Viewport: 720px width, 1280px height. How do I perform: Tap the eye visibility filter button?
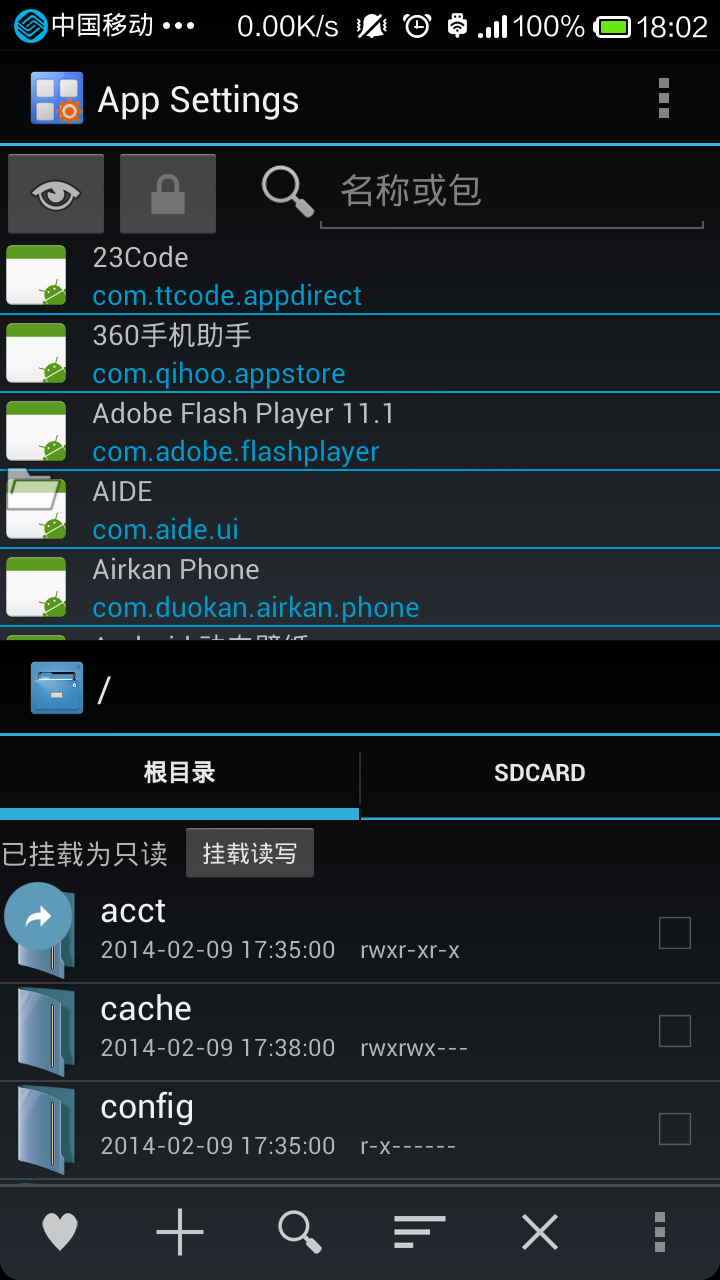(x=56, y=194)
